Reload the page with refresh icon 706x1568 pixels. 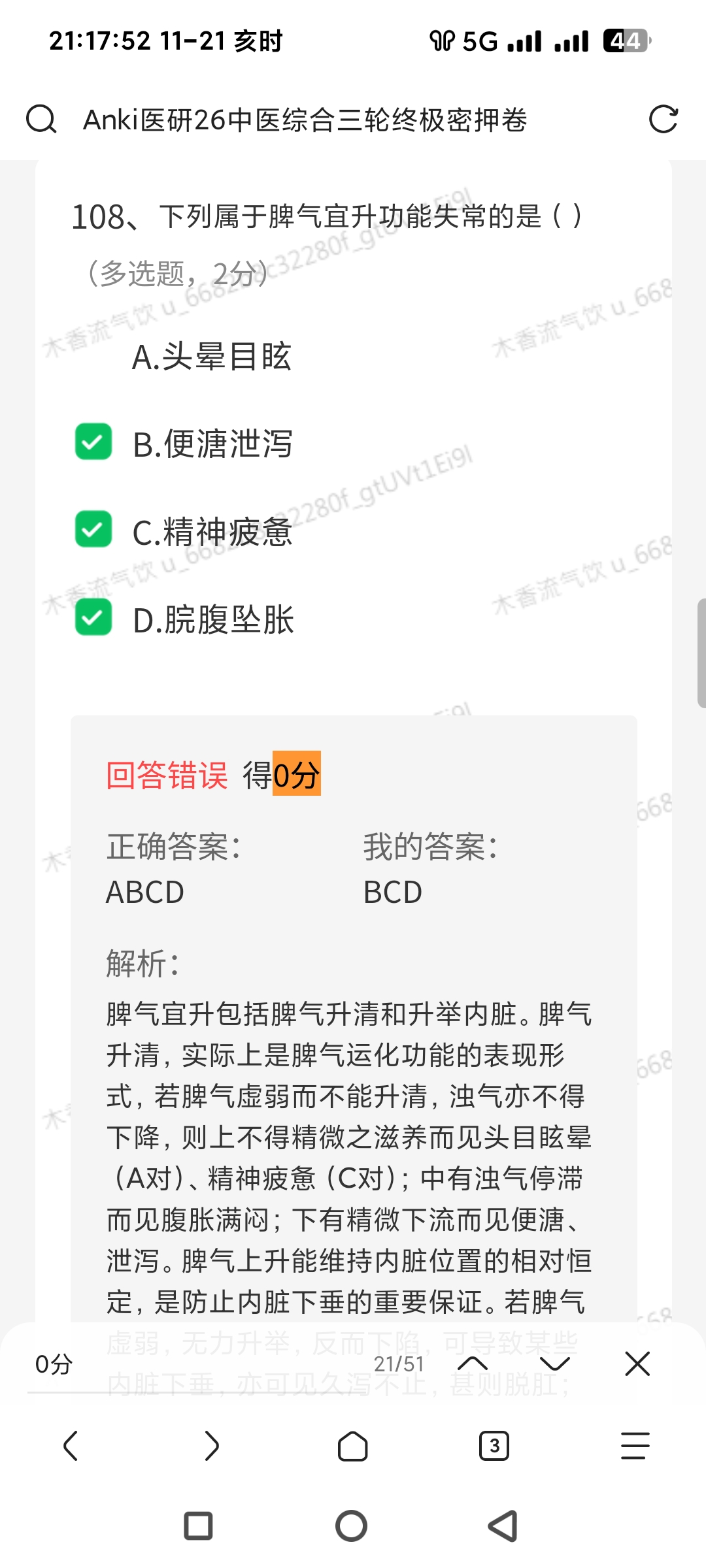[663, 120]
